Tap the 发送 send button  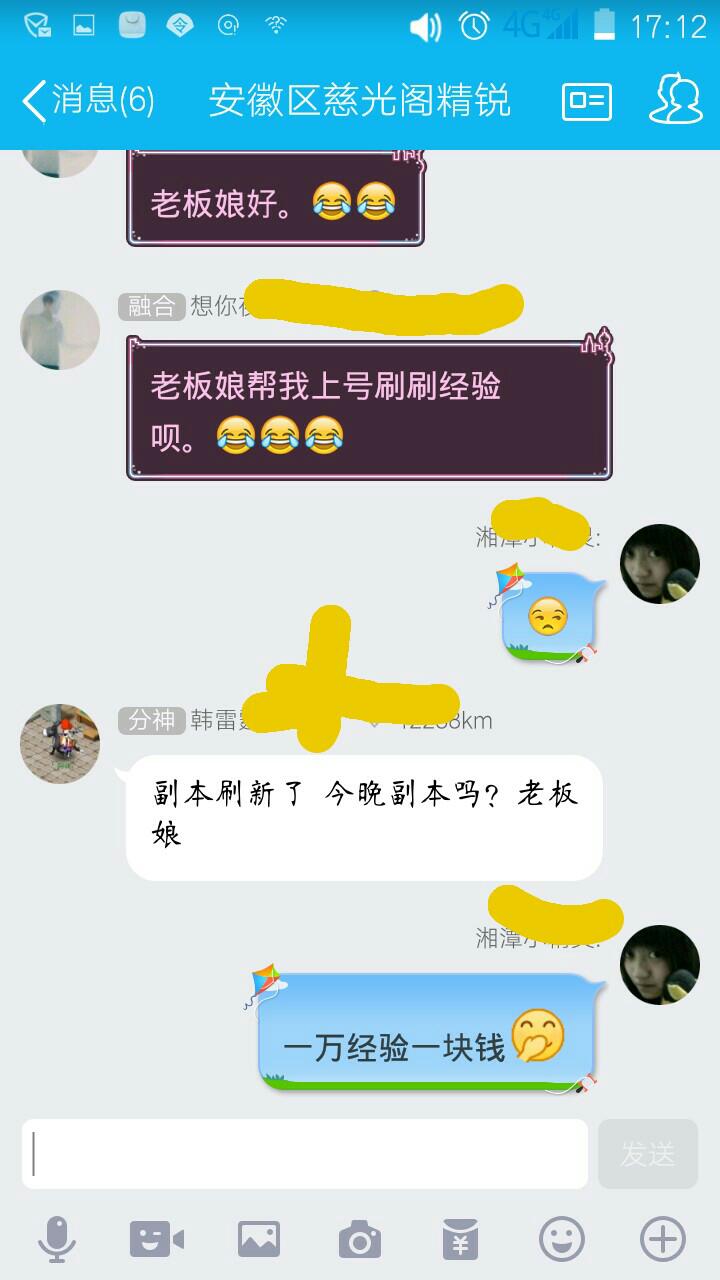coord(647,1154)
